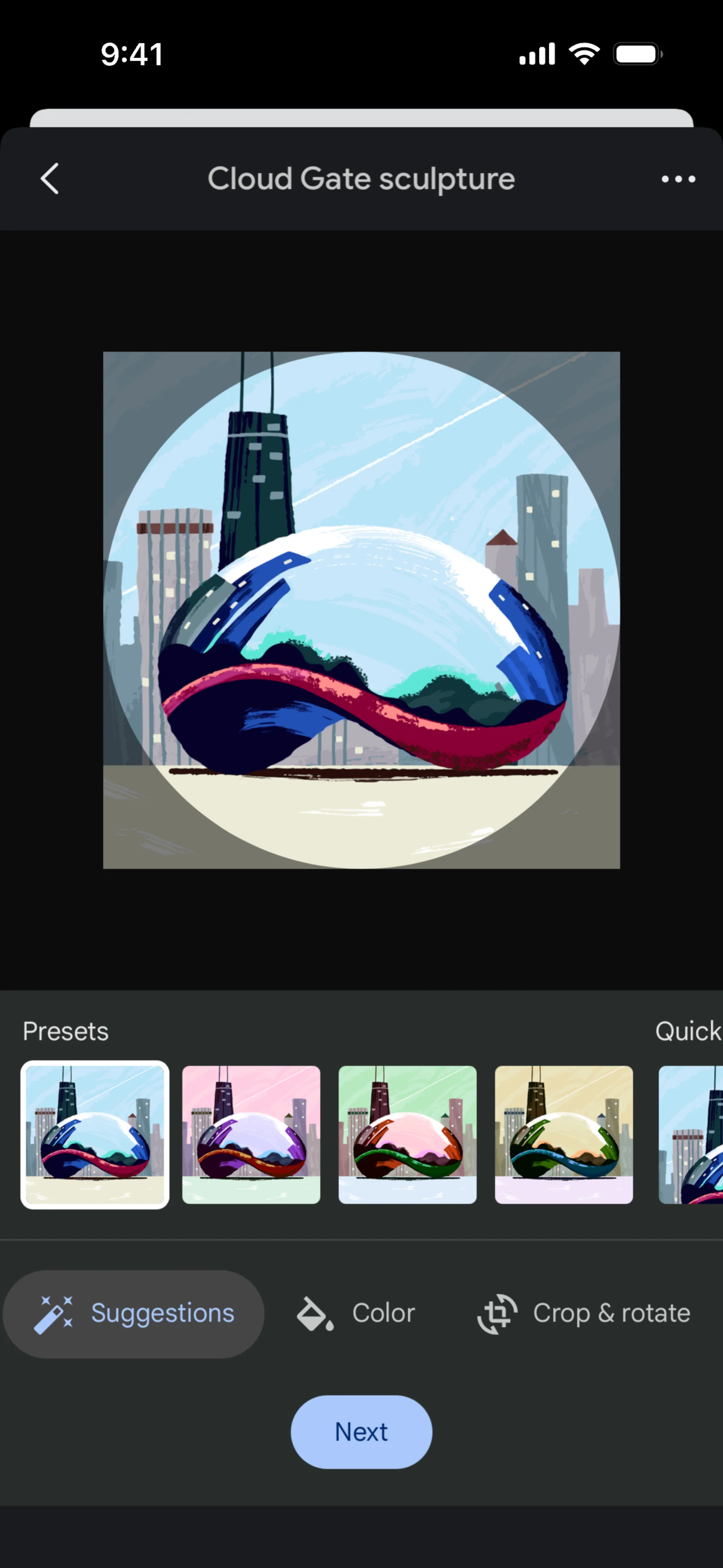The image size is (723, 1568).
Task: Apply the pink sky preset
Action: point(251,1135)
